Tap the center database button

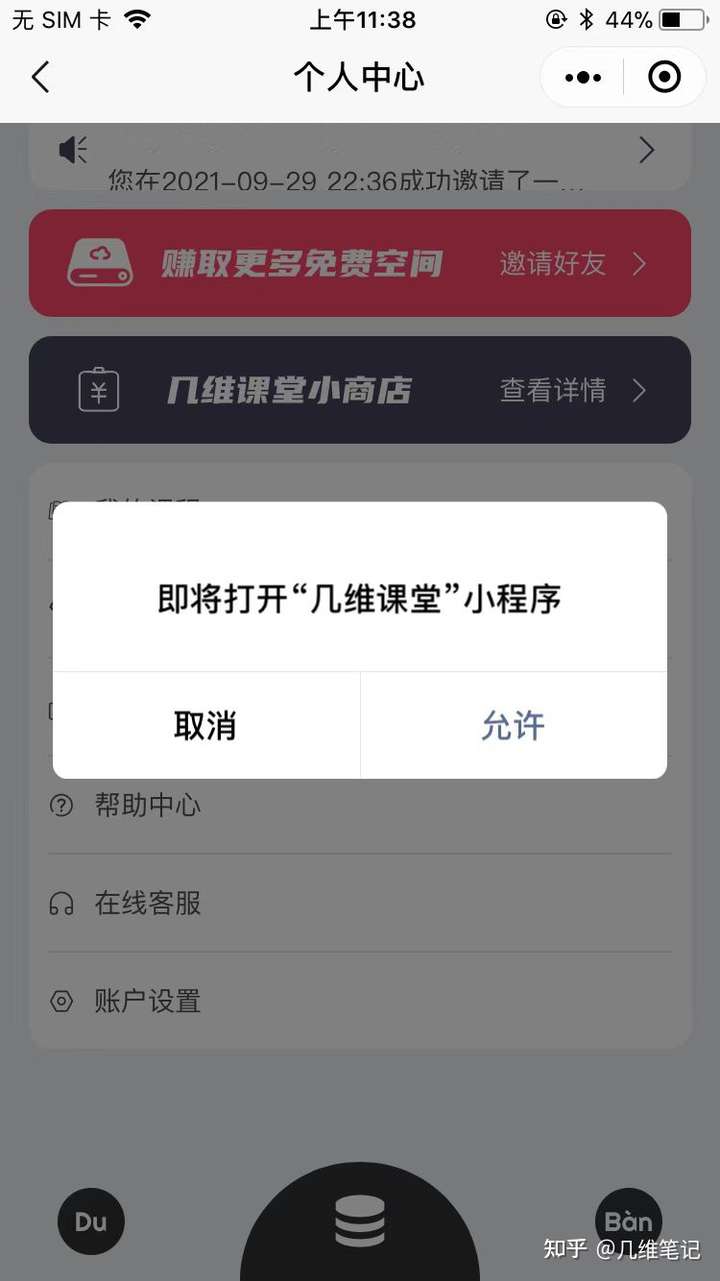pyautogui.click(x=359, y=1222)
